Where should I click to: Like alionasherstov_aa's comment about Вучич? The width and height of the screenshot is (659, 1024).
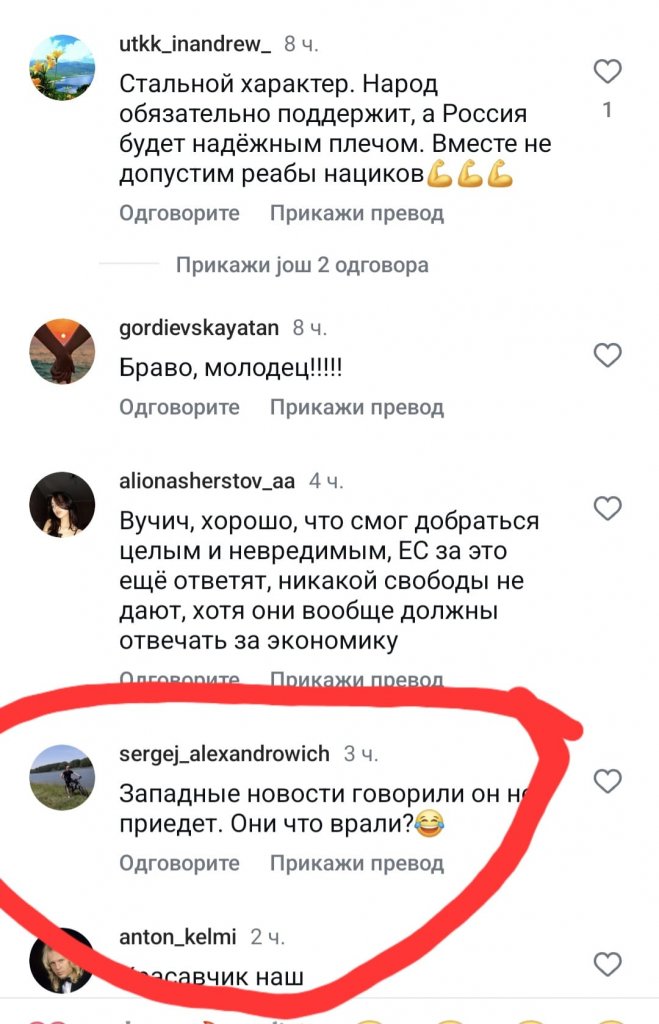coord(607,509)
